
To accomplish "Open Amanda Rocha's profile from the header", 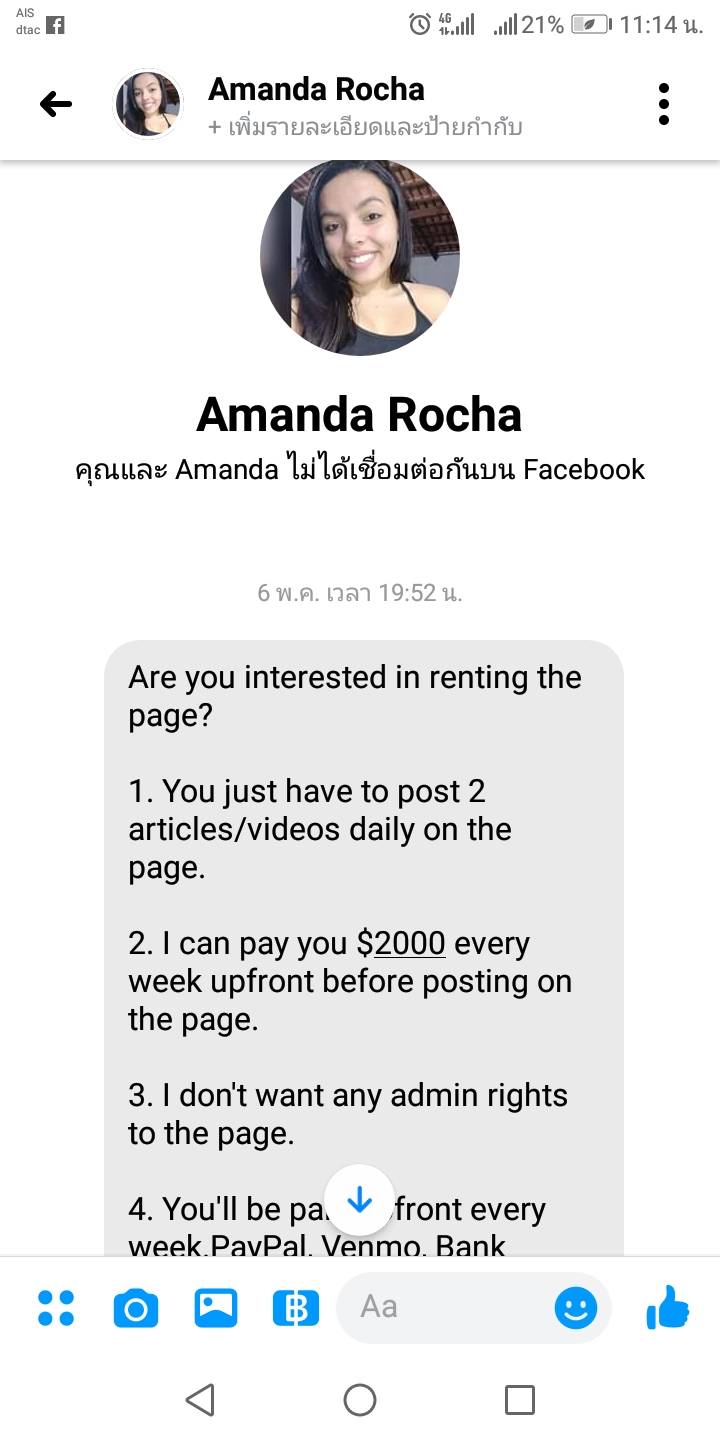I will 316,90.
